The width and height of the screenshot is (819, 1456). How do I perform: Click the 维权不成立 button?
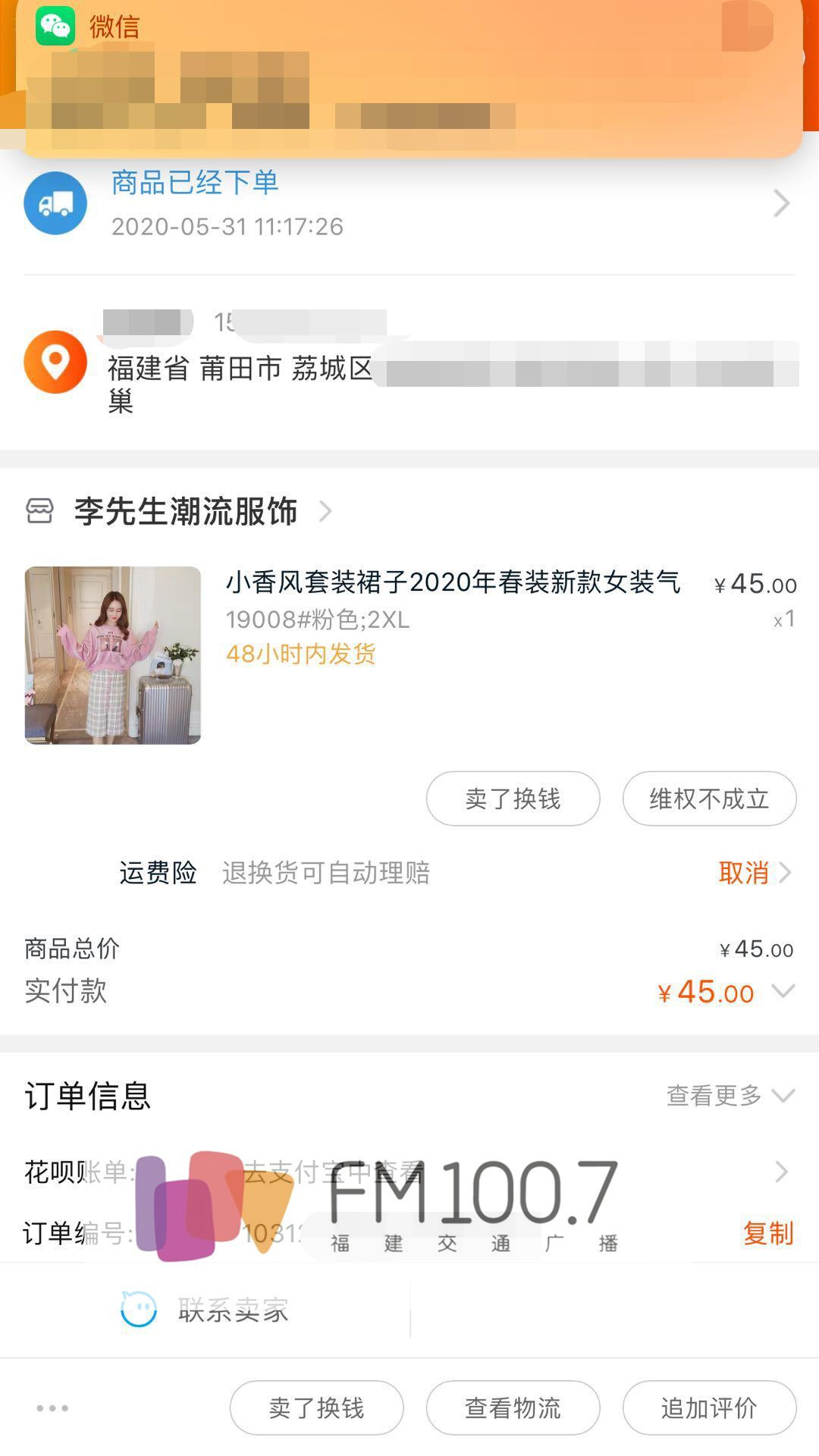coord(709,798)
